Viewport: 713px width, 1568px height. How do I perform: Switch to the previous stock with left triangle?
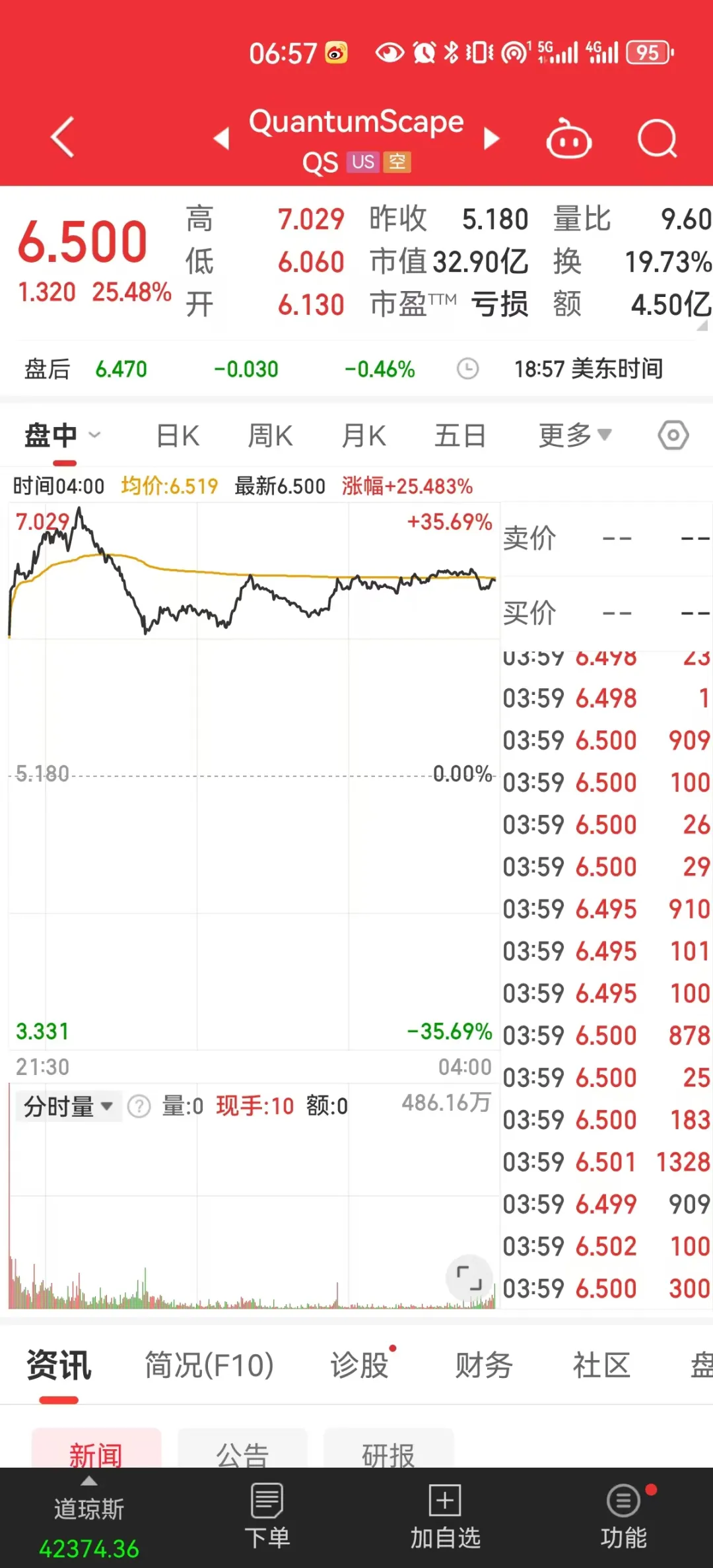coord(221,138)
